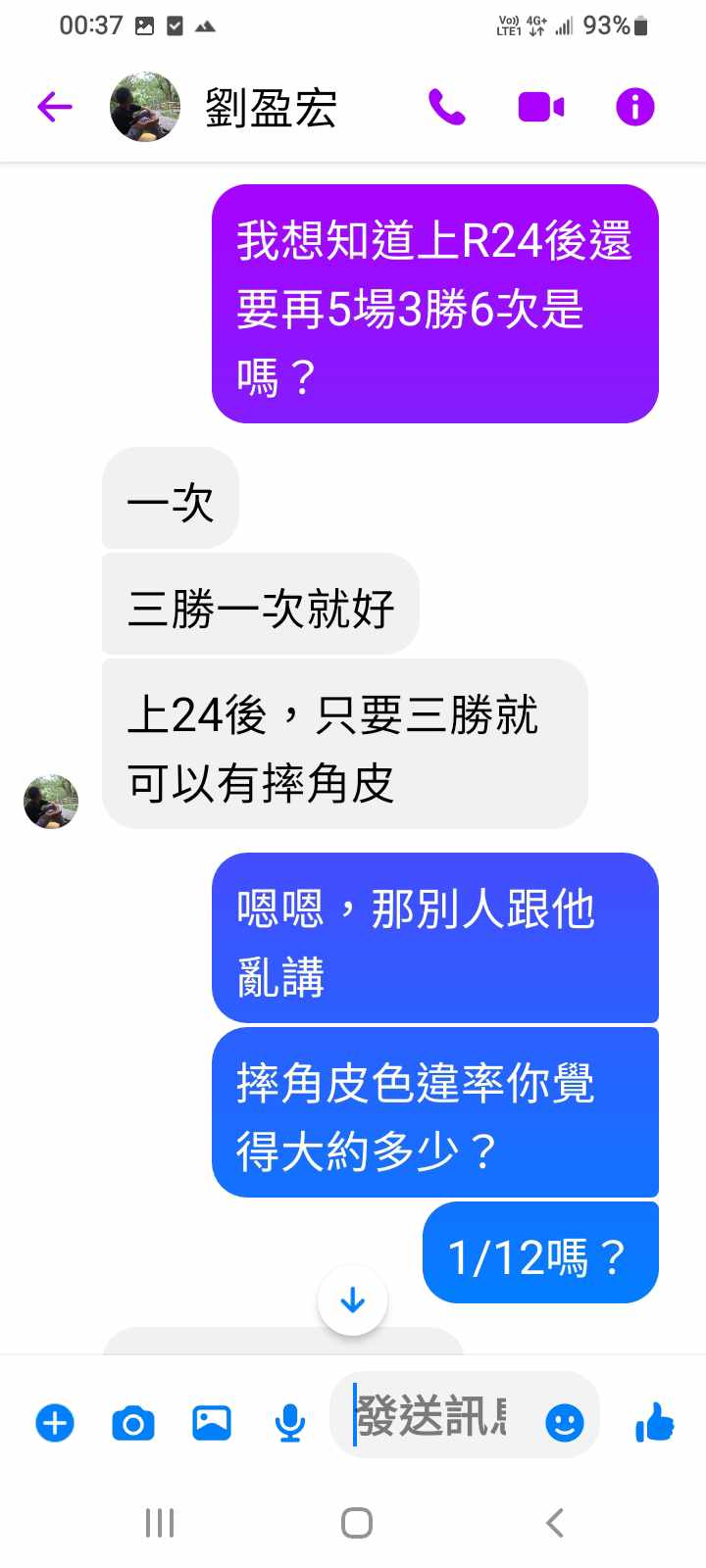The image size is (706, 1568).
Task: Record a voice message with microphone
Action: pyautogui.click(x=289, y=1422)
